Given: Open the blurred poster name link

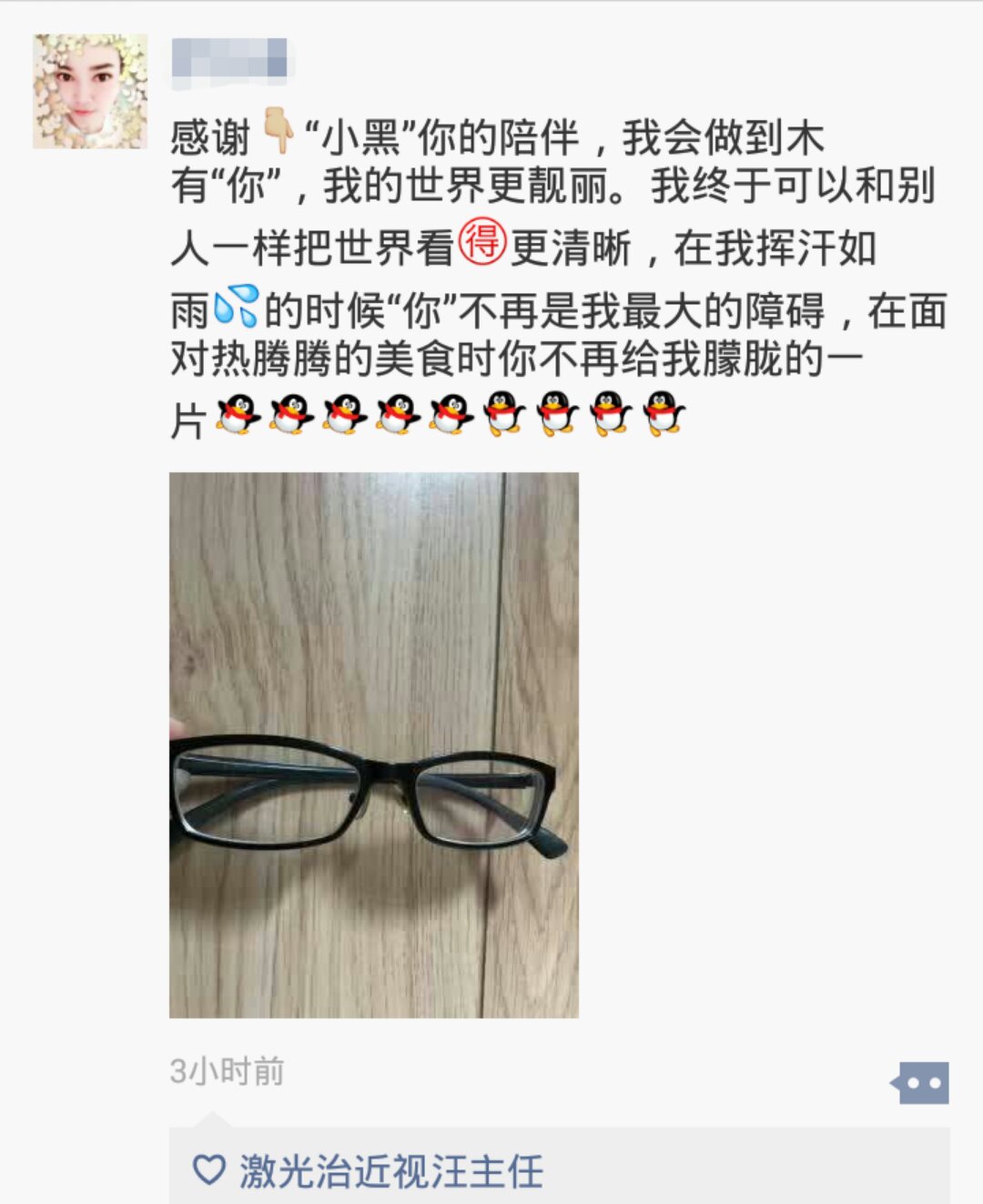Looking at the screenshot, I should pyautogui.click(x=229, y=60).
